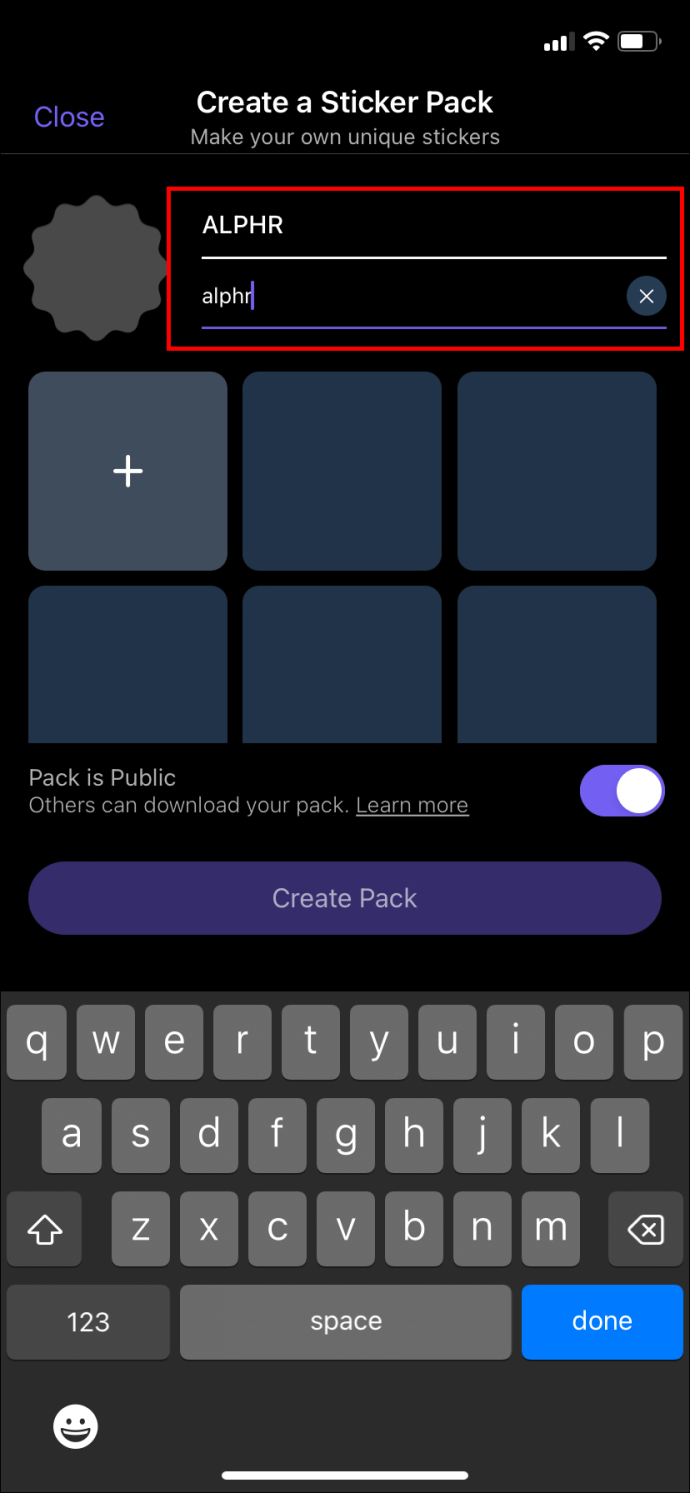Tap the ALPHR pack name field

pos(434,225)
